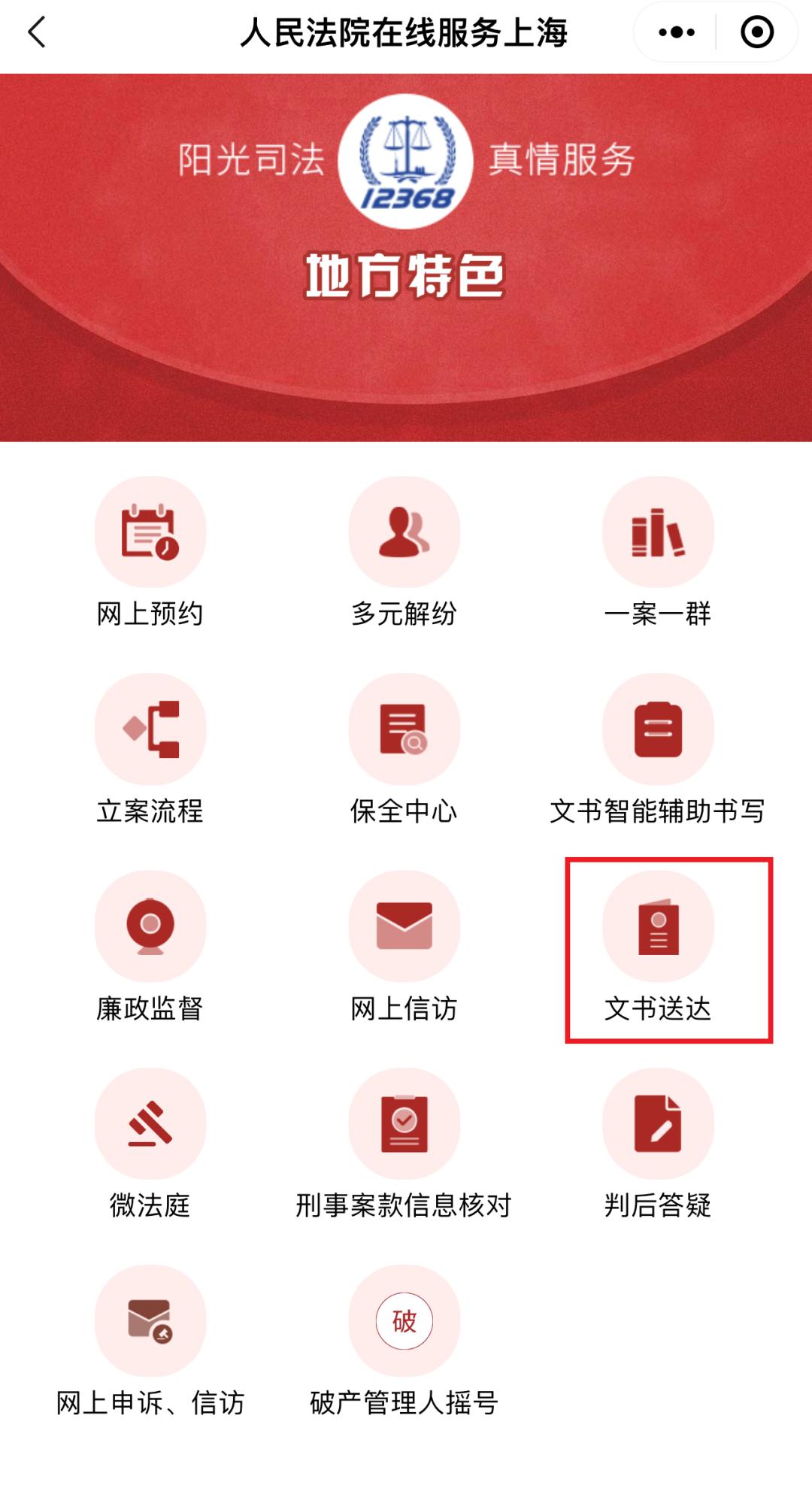Close the mini program via circle button
Viewport: 812px width, 1485px height.
pyautogui.click(x=756, y=33)
